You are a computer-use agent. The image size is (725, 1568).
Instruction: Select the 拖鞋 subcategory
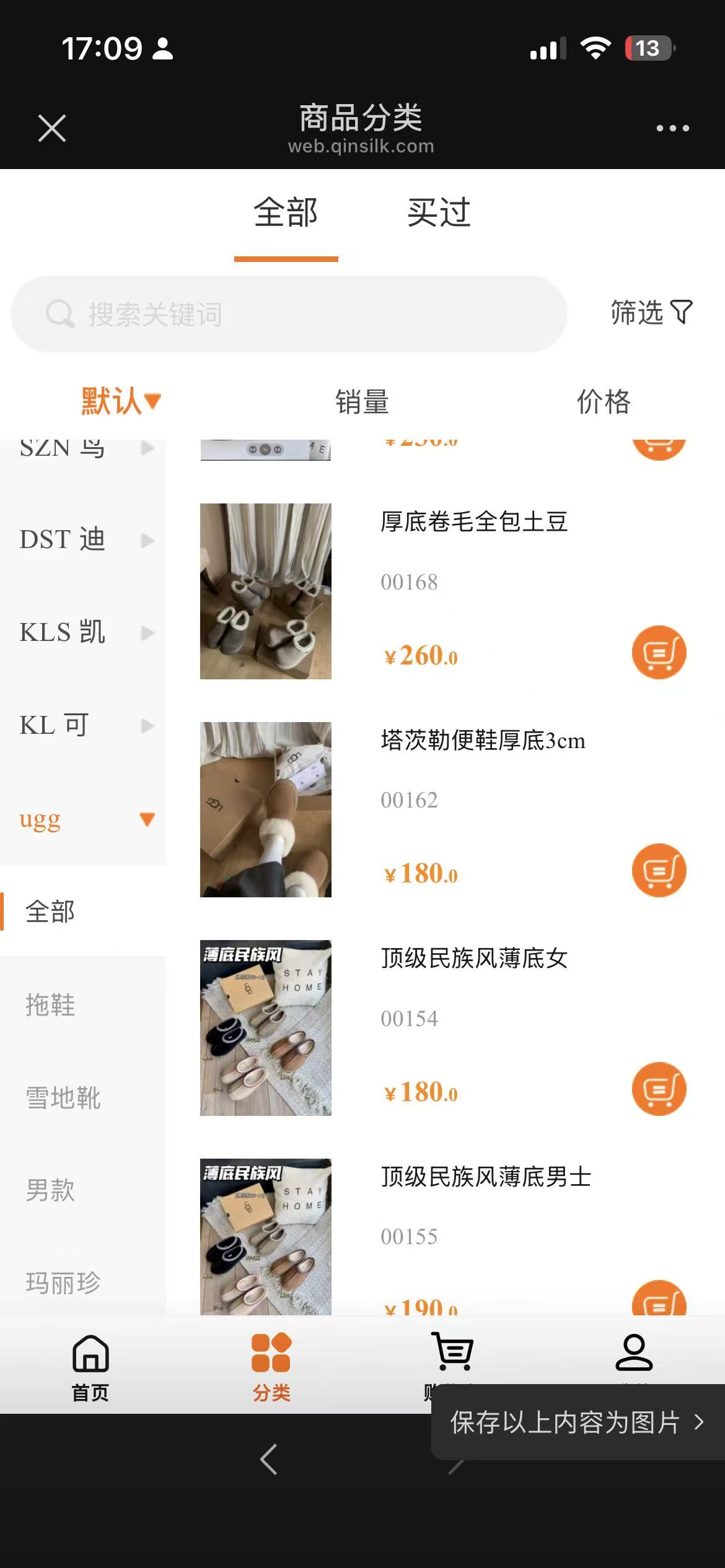51,1004
